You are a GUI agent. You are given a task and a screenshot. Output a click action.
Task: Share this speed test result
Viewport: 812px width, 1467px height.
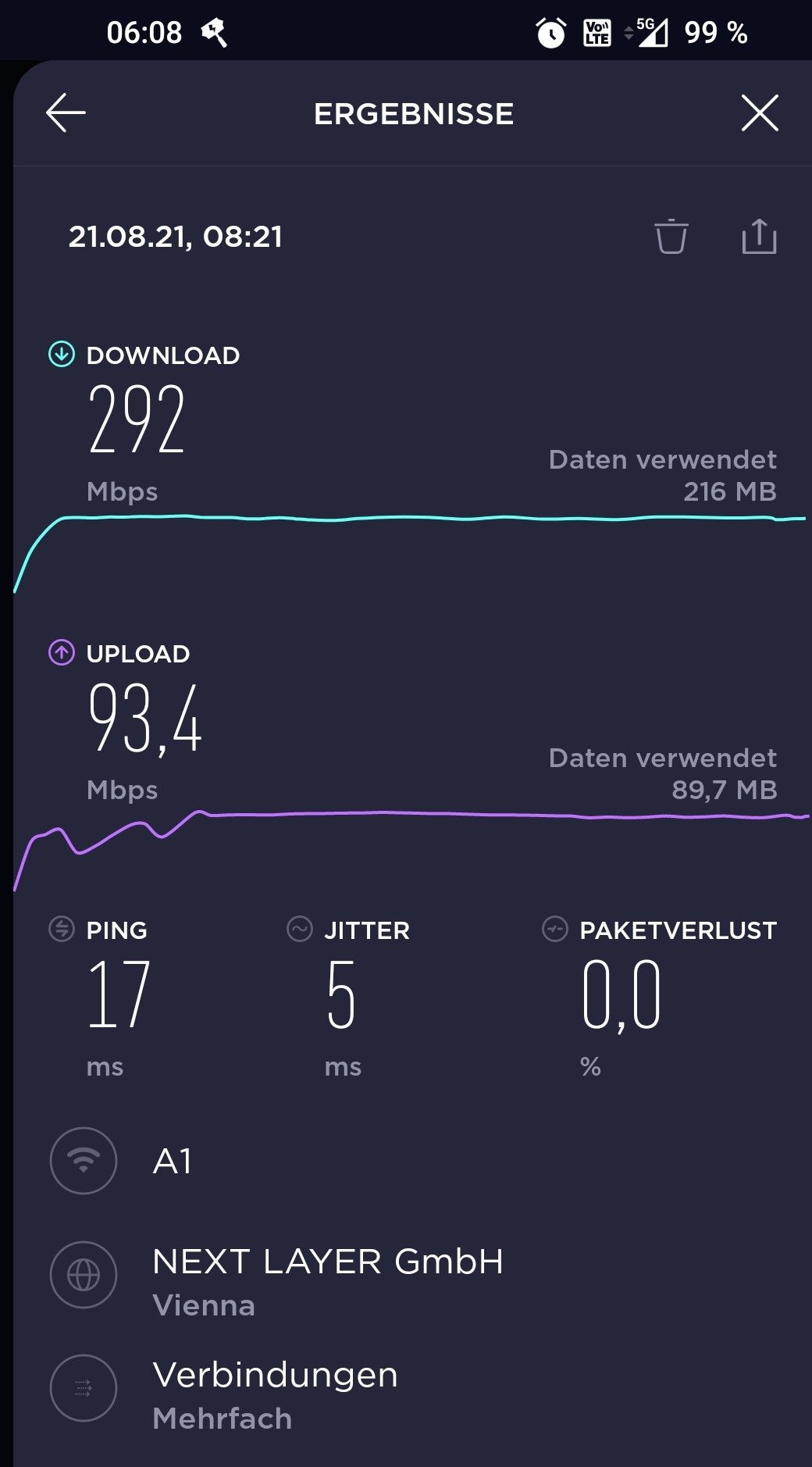pos(758,237)
